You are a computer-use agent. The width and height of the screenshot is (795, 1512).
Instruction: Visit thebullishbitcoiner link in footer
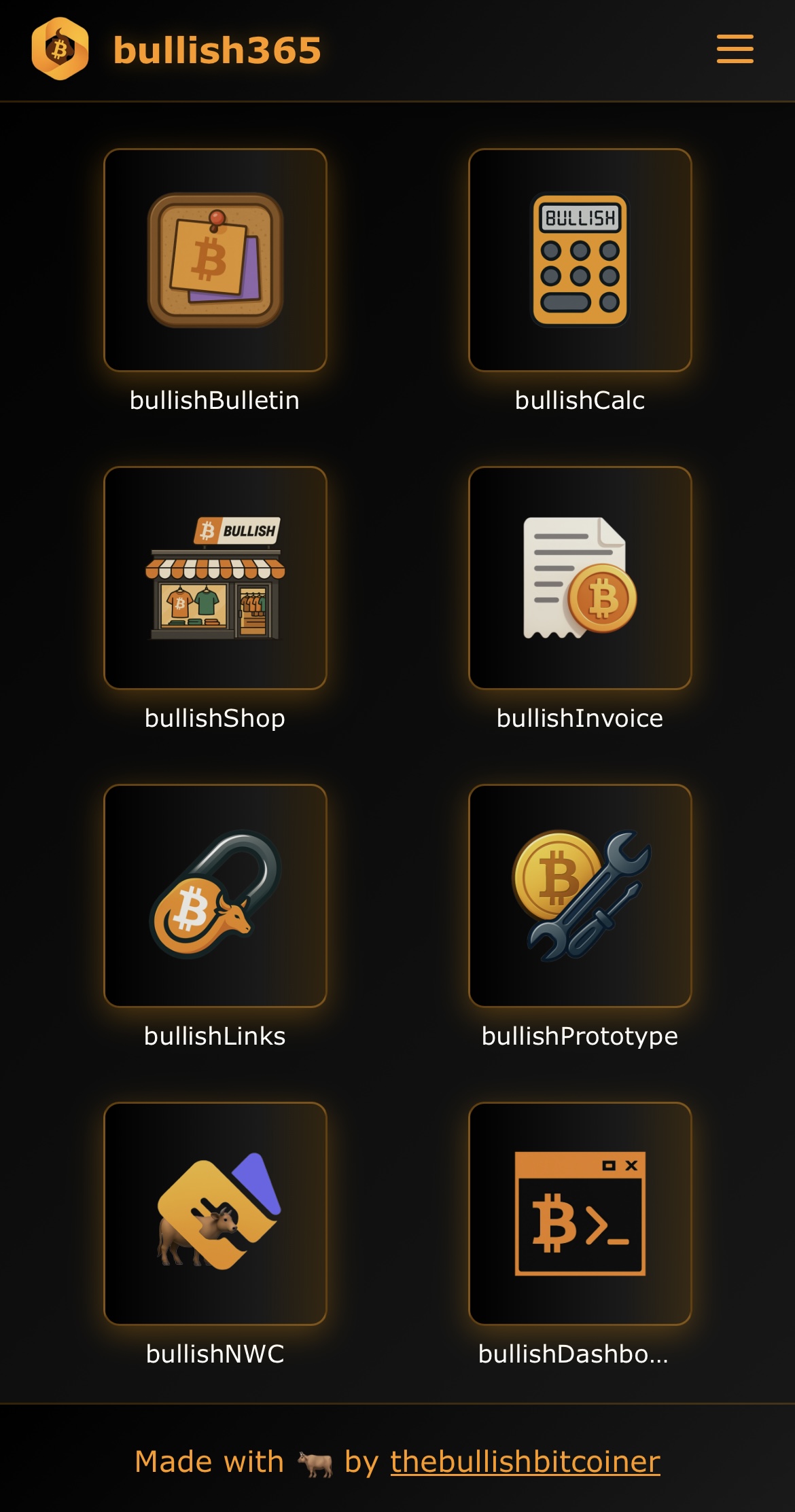[525, 1462]
